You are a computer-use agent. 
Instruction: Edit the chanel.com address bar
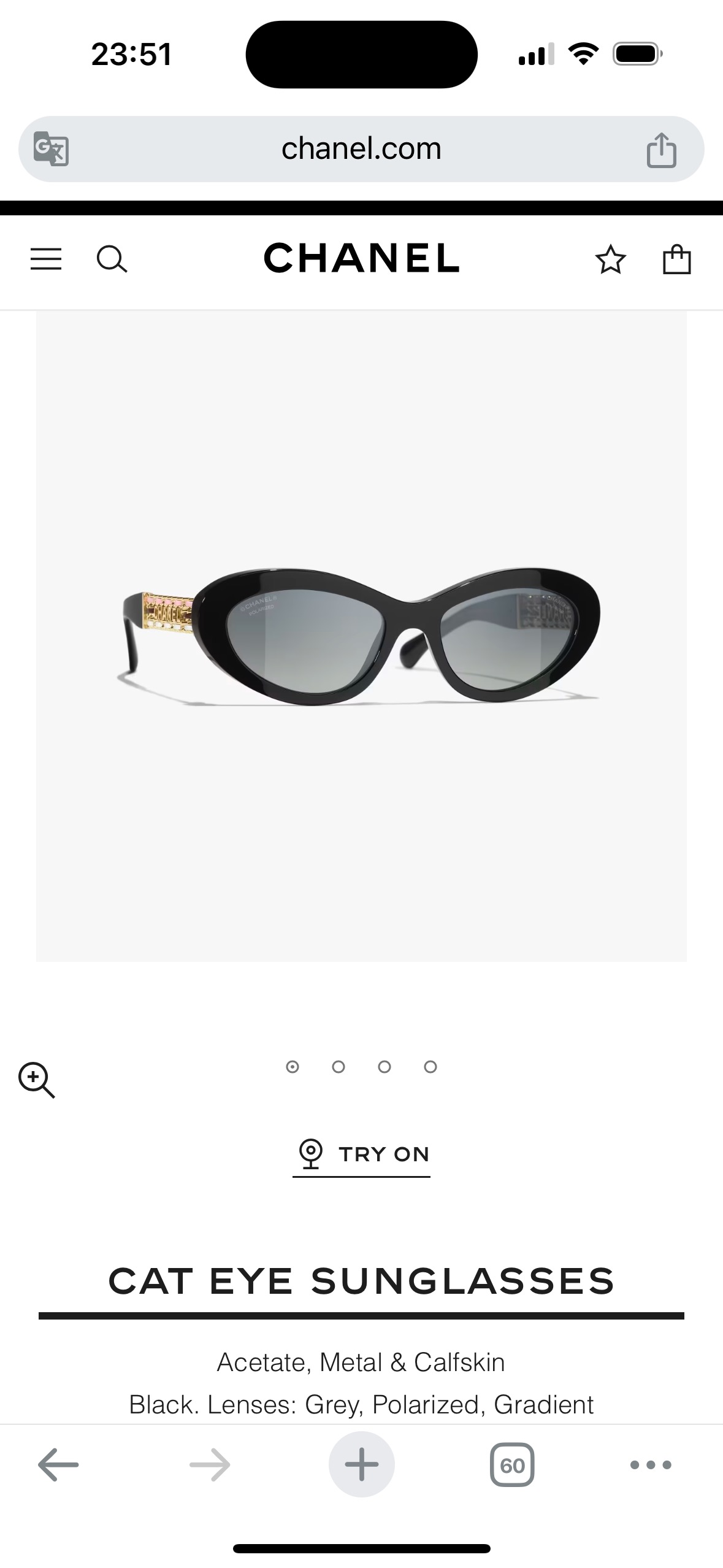(x=361, y=149)
